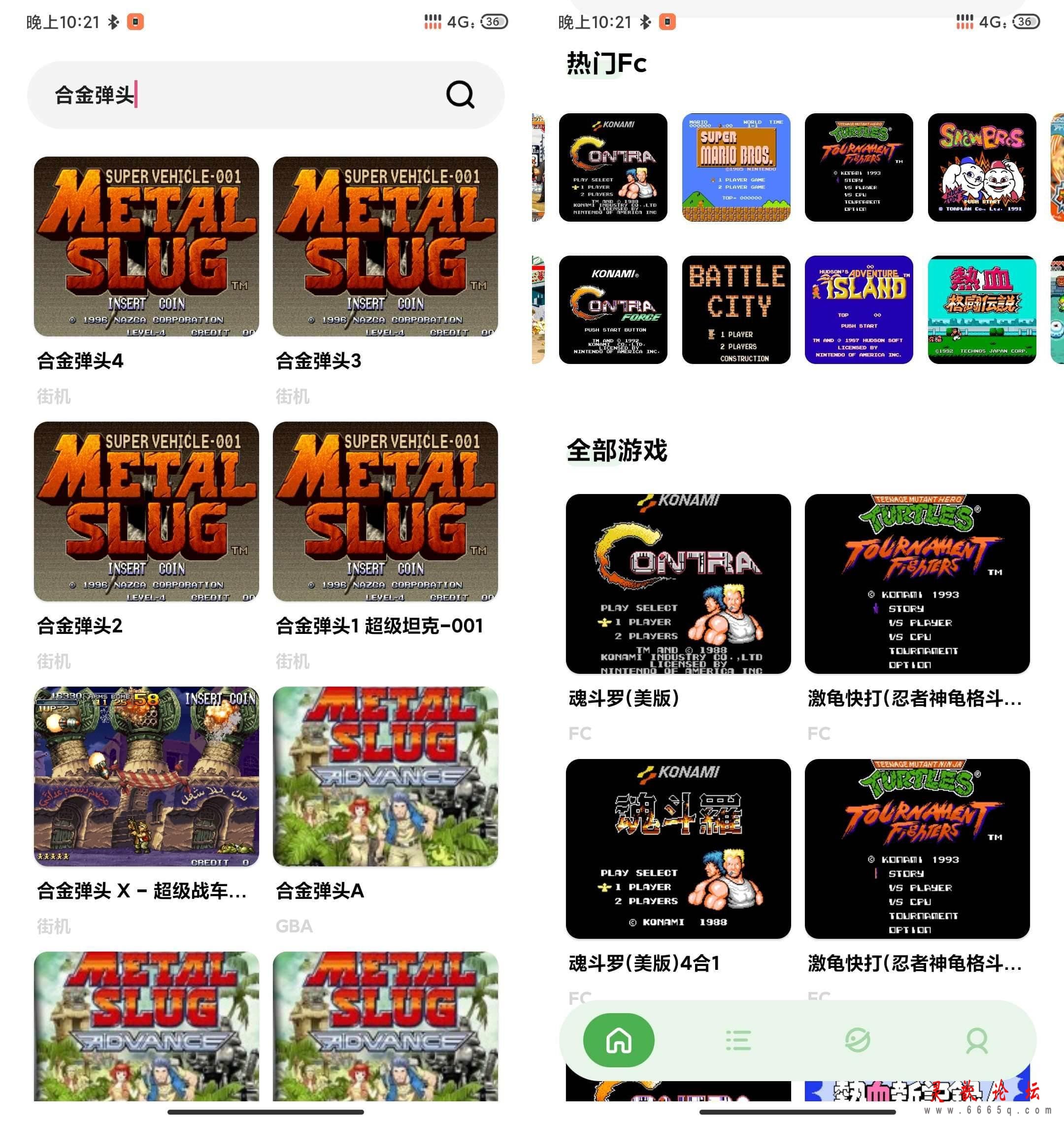This screenshot has width=1064, height=1123.
Task: Open the Contra Force hot game tile
Action: (612, 310)
